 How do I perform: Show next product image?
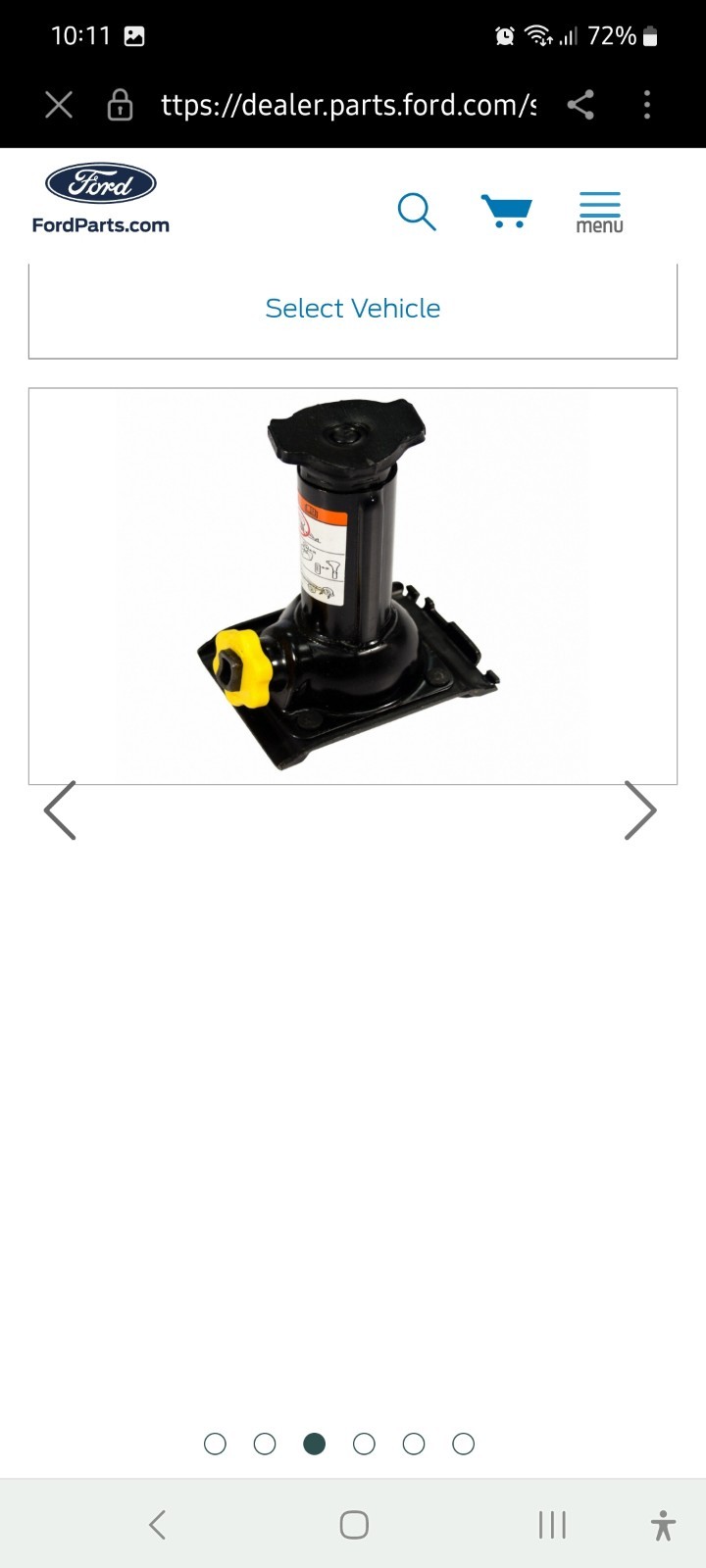640,810
